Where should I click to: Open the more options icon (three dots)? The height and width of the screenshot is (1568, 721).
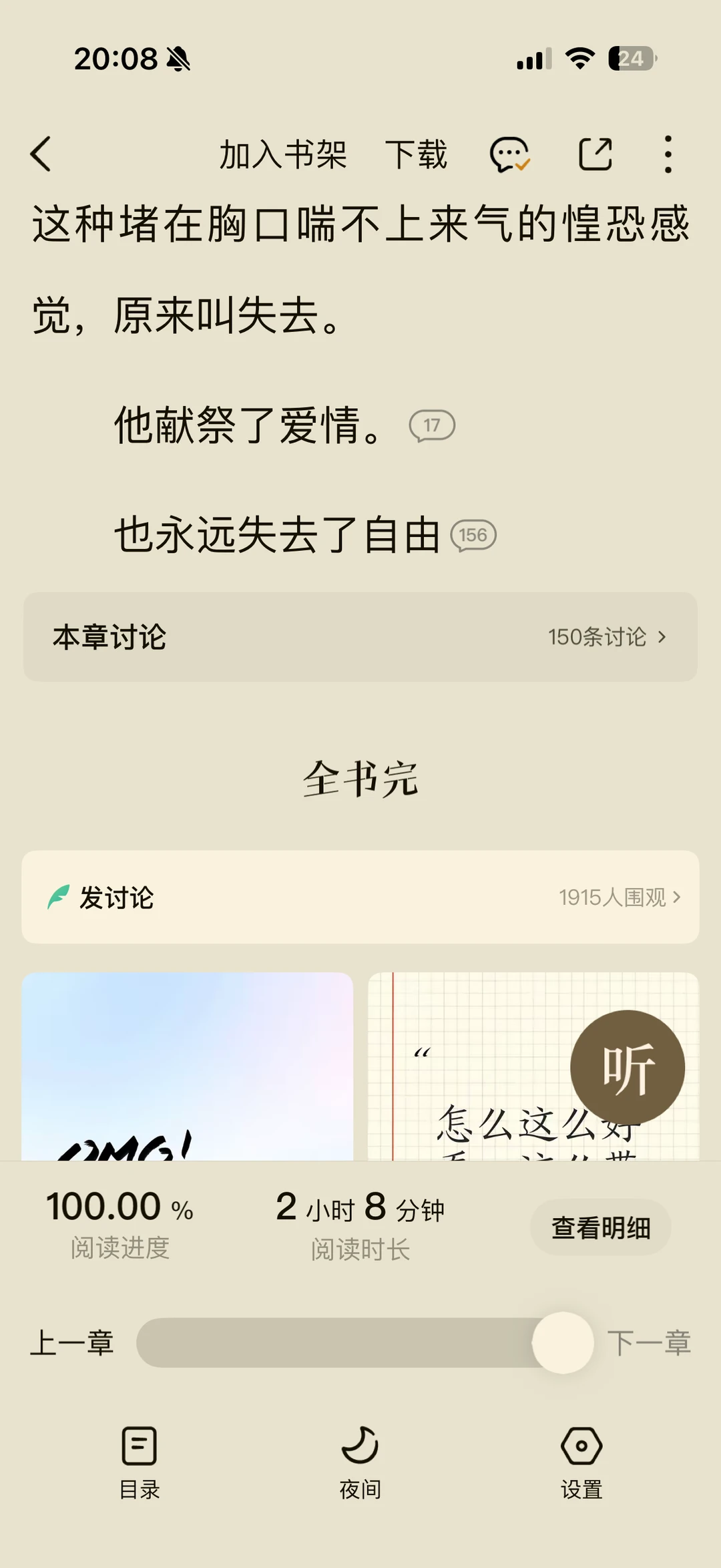point(668,154)
